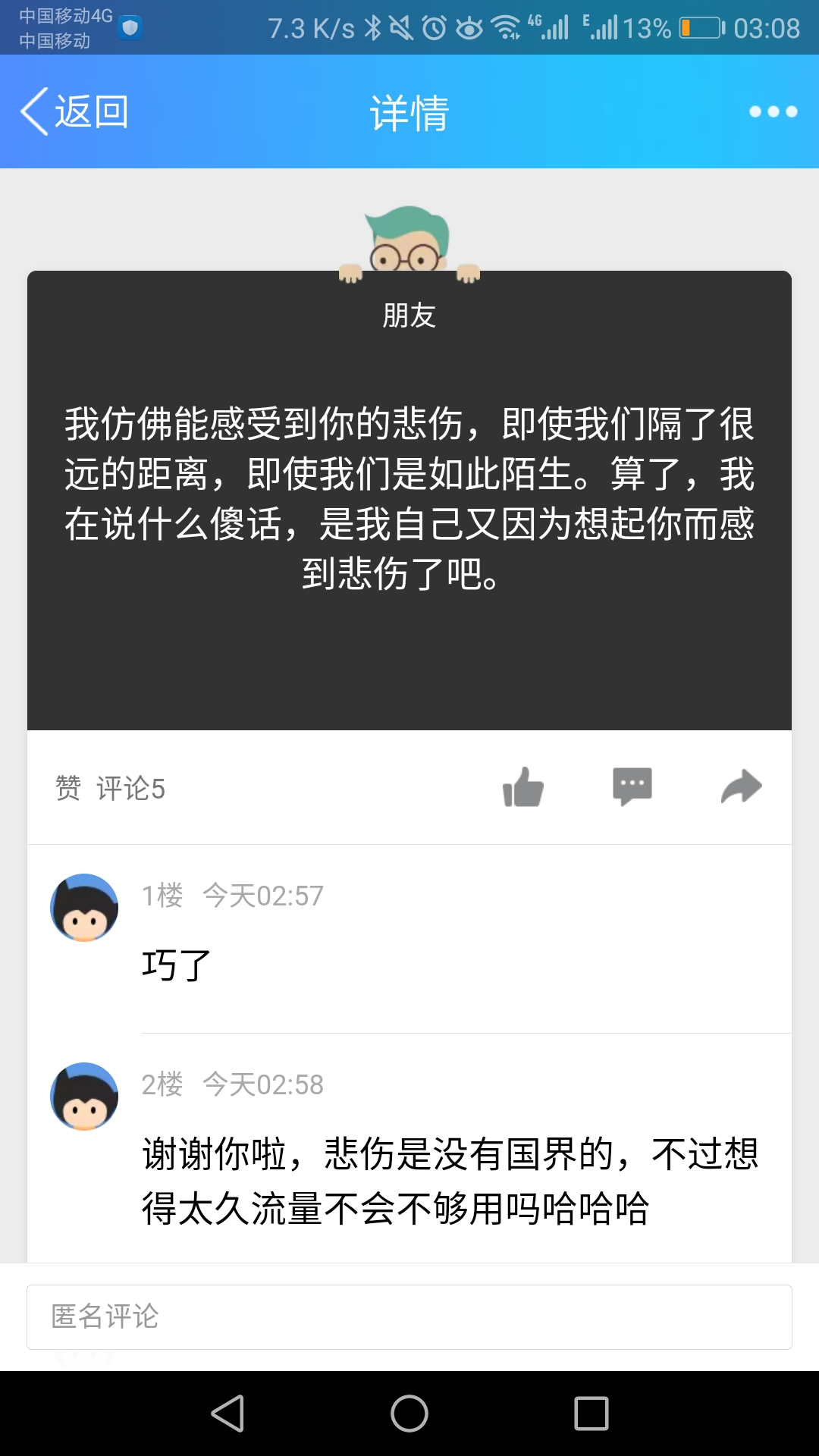Select the 2楼 comment starting 谢谢你啦
This screenshot has width=819, height=1456.
450,1181
